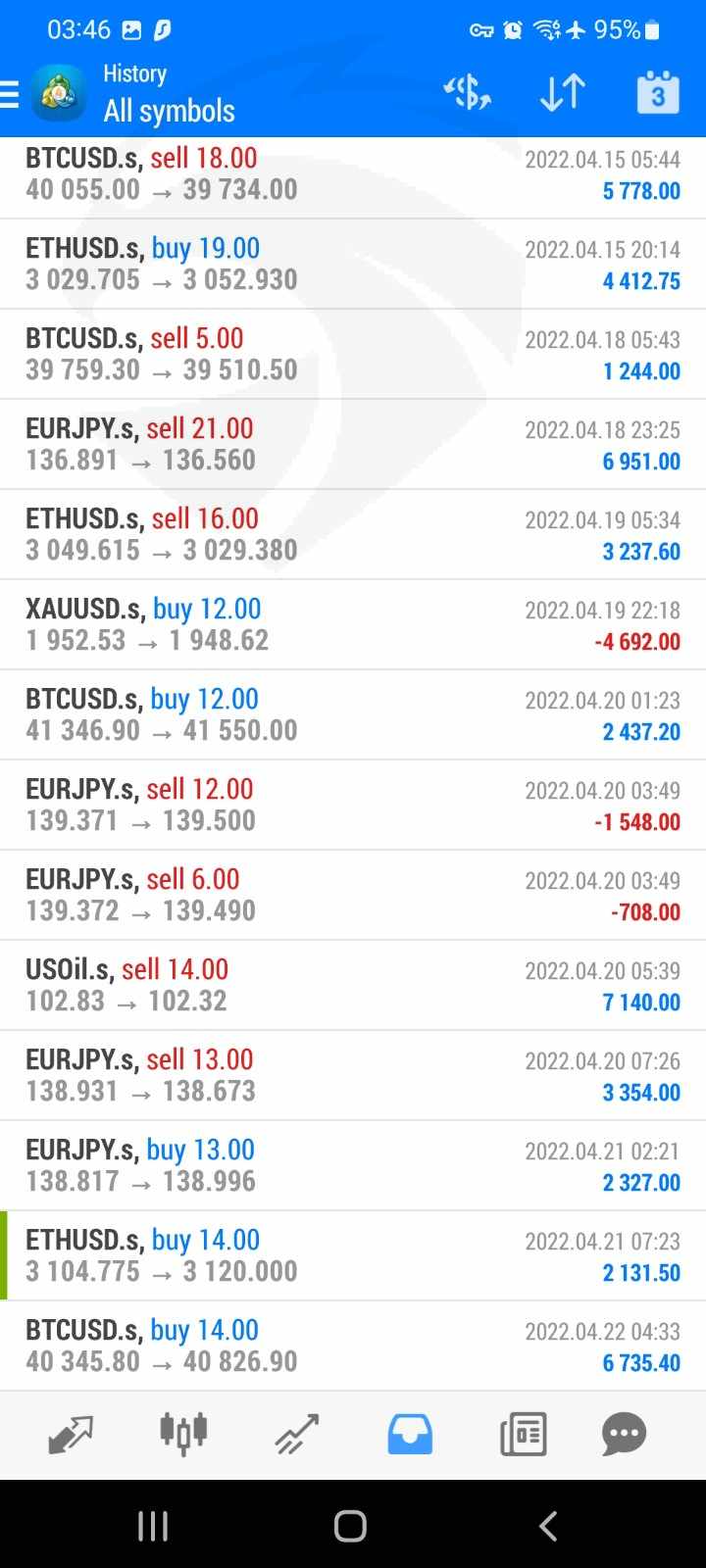Viewport: 706px width, 1568px height.
Task: Select the History inbox tab
Action: click(x=410, y=1435)
